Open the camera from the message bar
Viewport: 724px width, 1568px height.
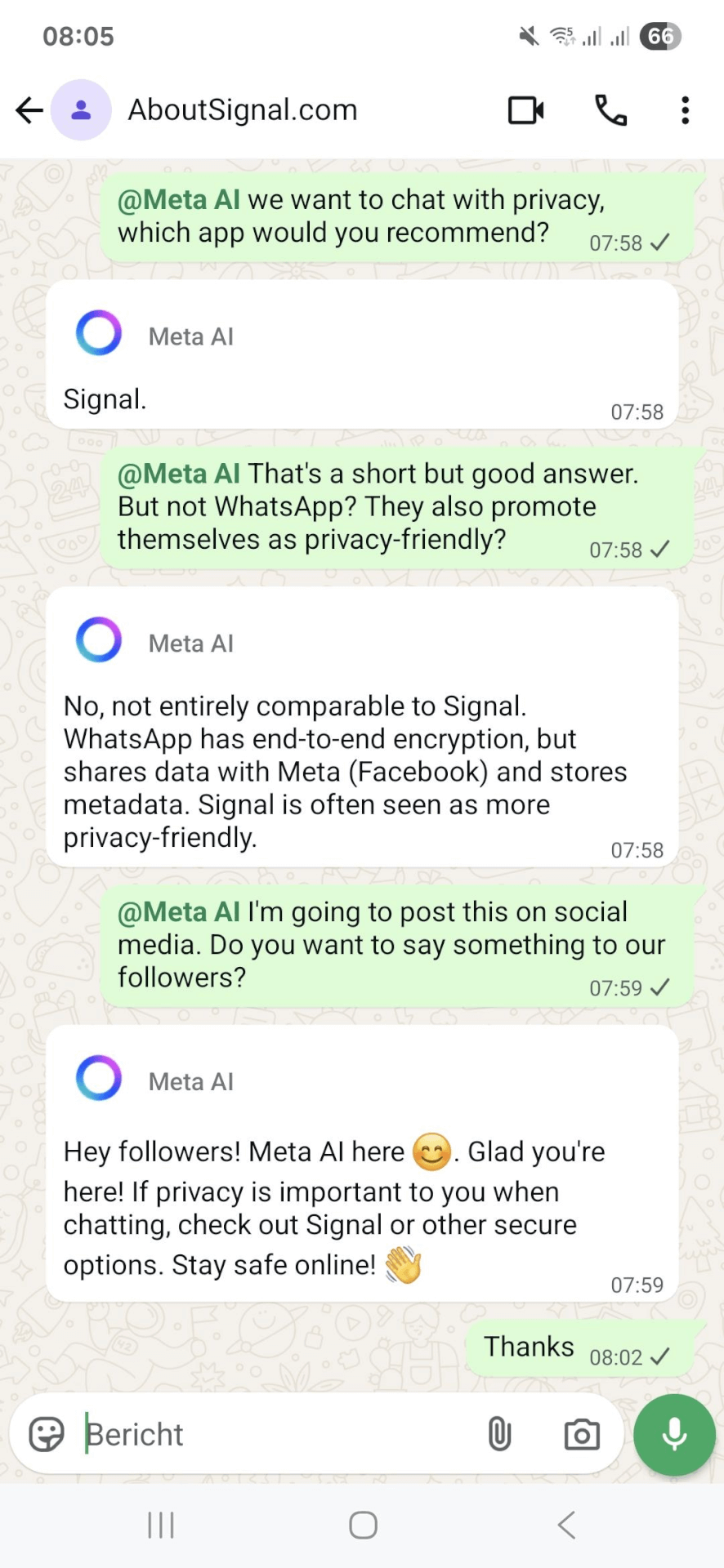tap(582, 1435)
